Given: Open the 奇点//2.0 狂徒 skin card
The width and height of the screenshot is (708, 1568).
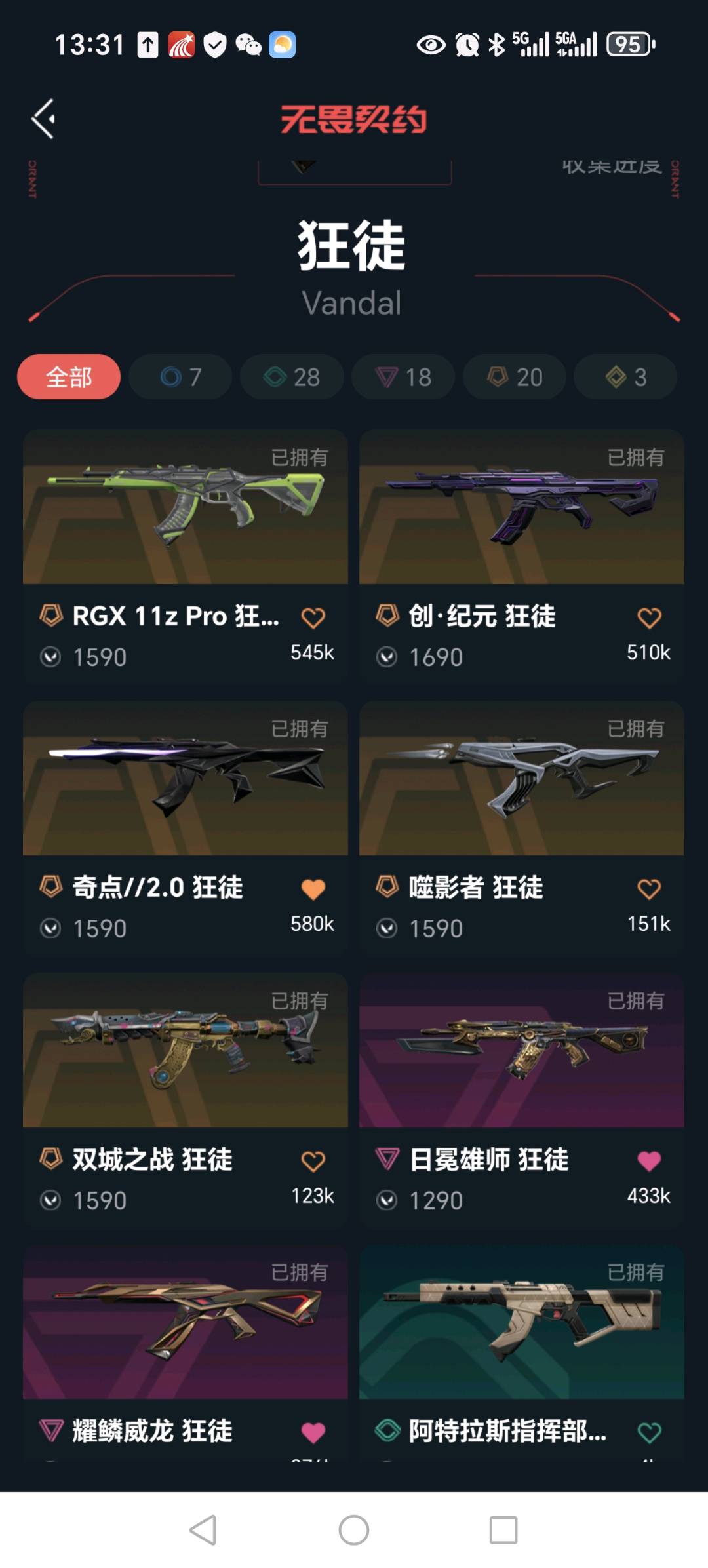Looking at the screenshot, I should [186, 828].
